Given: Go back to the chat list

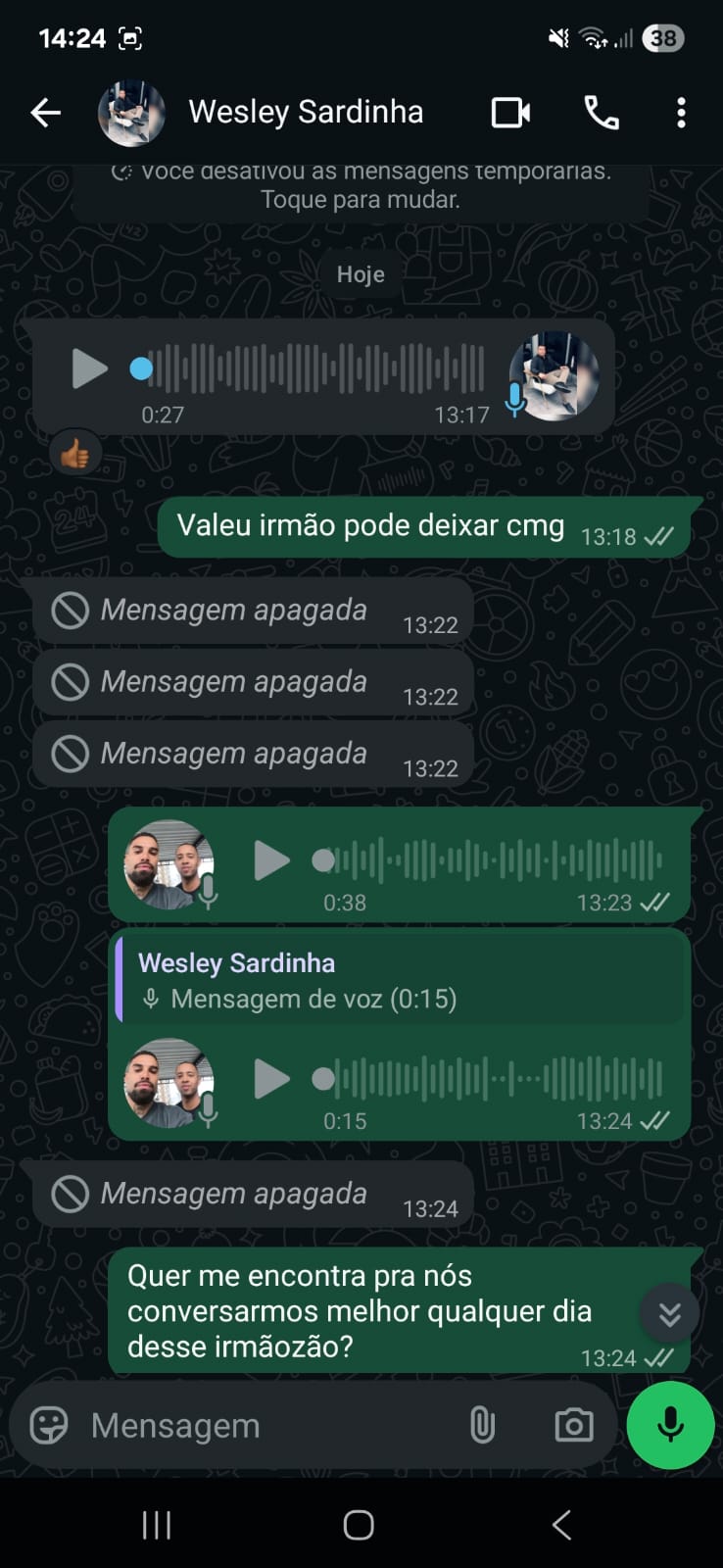Looking at the screenshot, I should pyautogui.click(x=45, y=113).
